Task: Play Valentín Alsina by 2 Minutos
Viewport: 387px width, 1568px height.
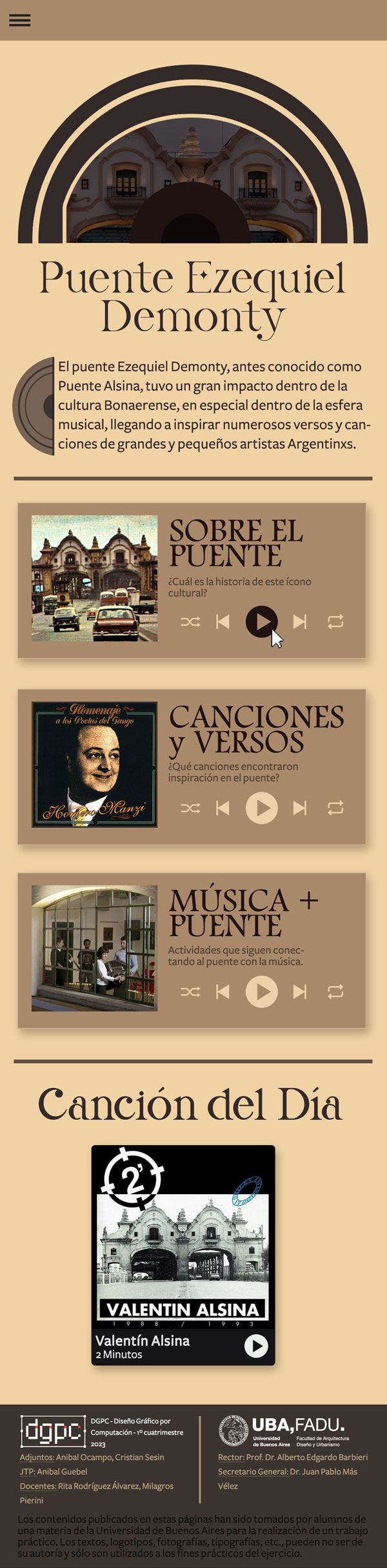Action: [256, 1346]
